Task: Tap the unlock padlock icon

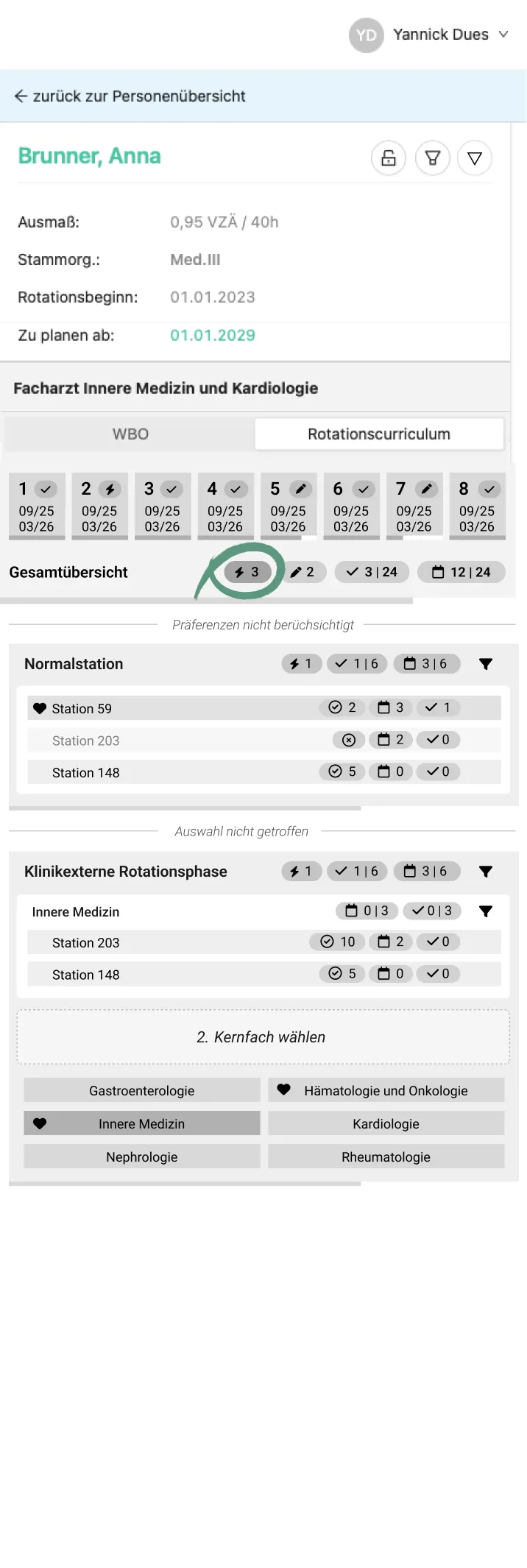Action: pos(388,158)
